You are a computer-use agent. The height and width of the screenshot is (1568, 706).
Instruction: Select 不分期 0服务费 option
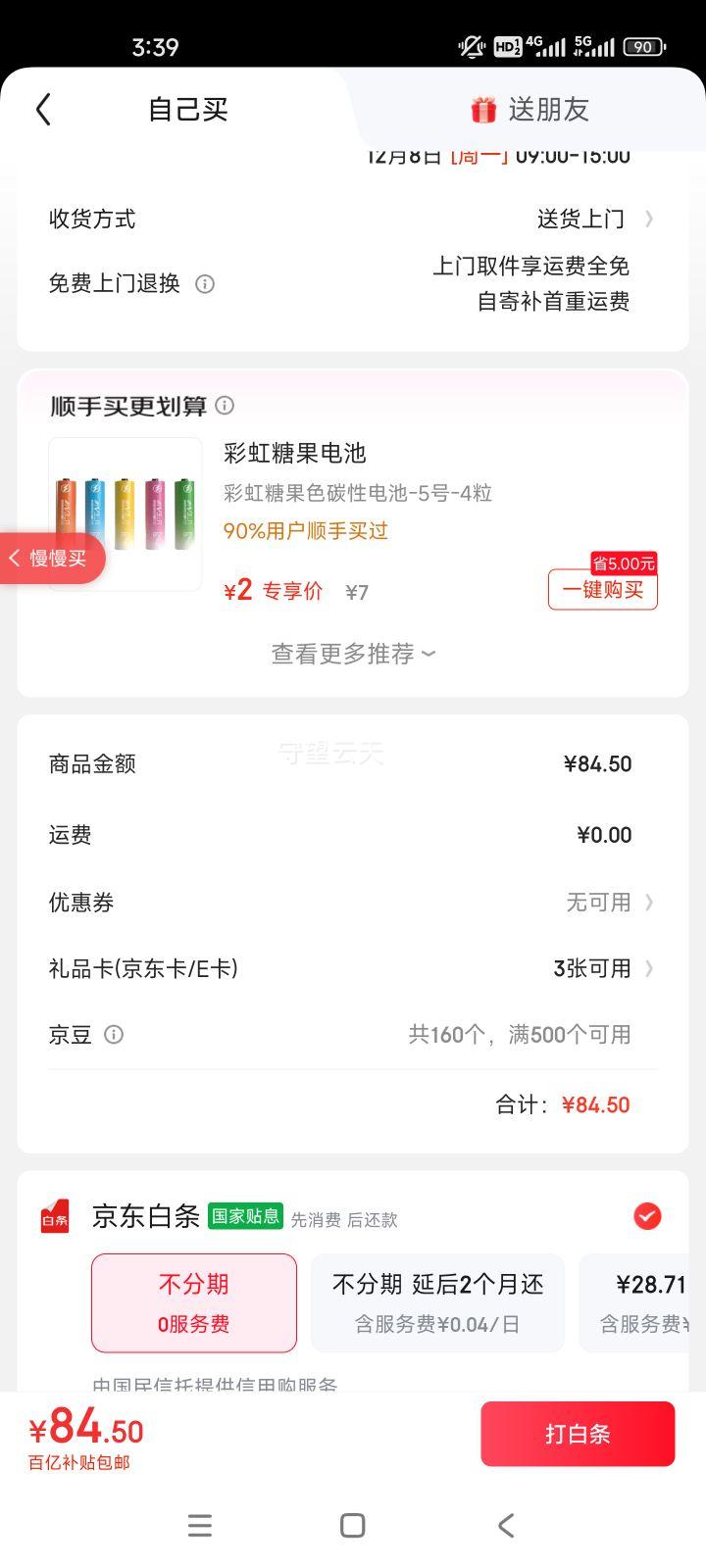[x=194, y=1302]
